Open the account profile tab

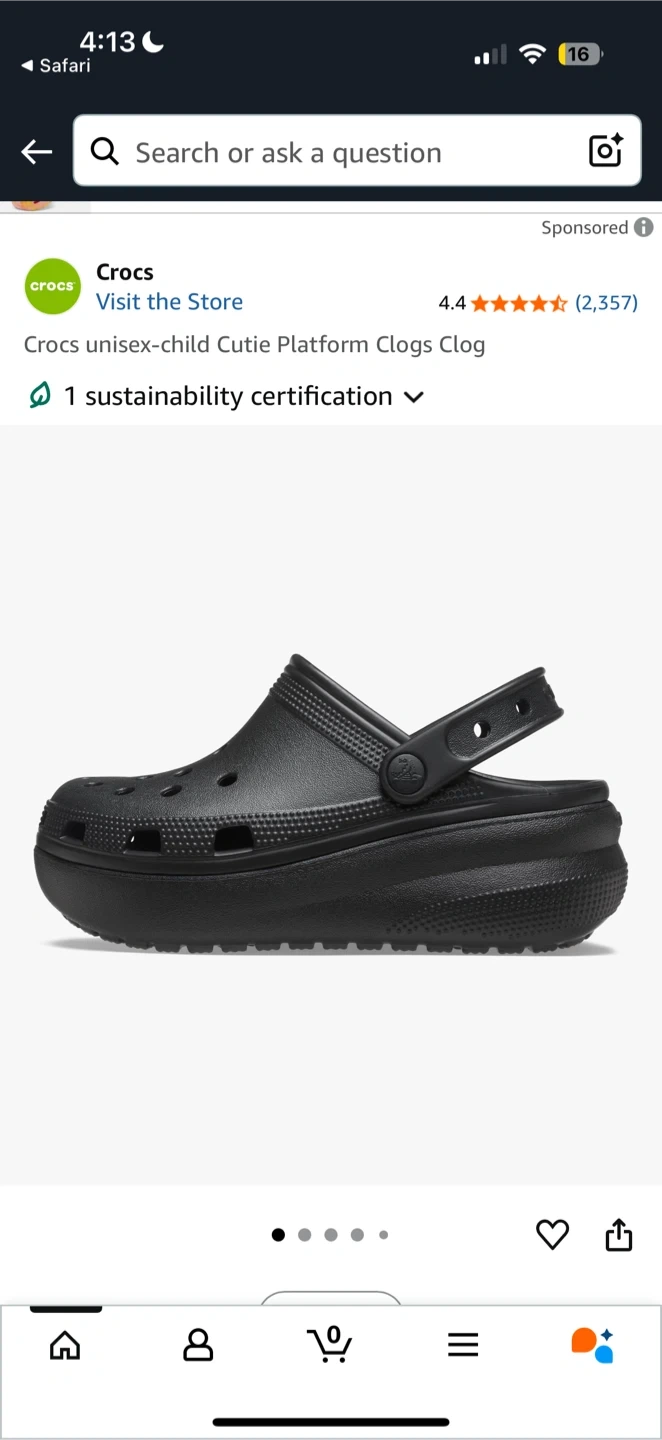198,1345
